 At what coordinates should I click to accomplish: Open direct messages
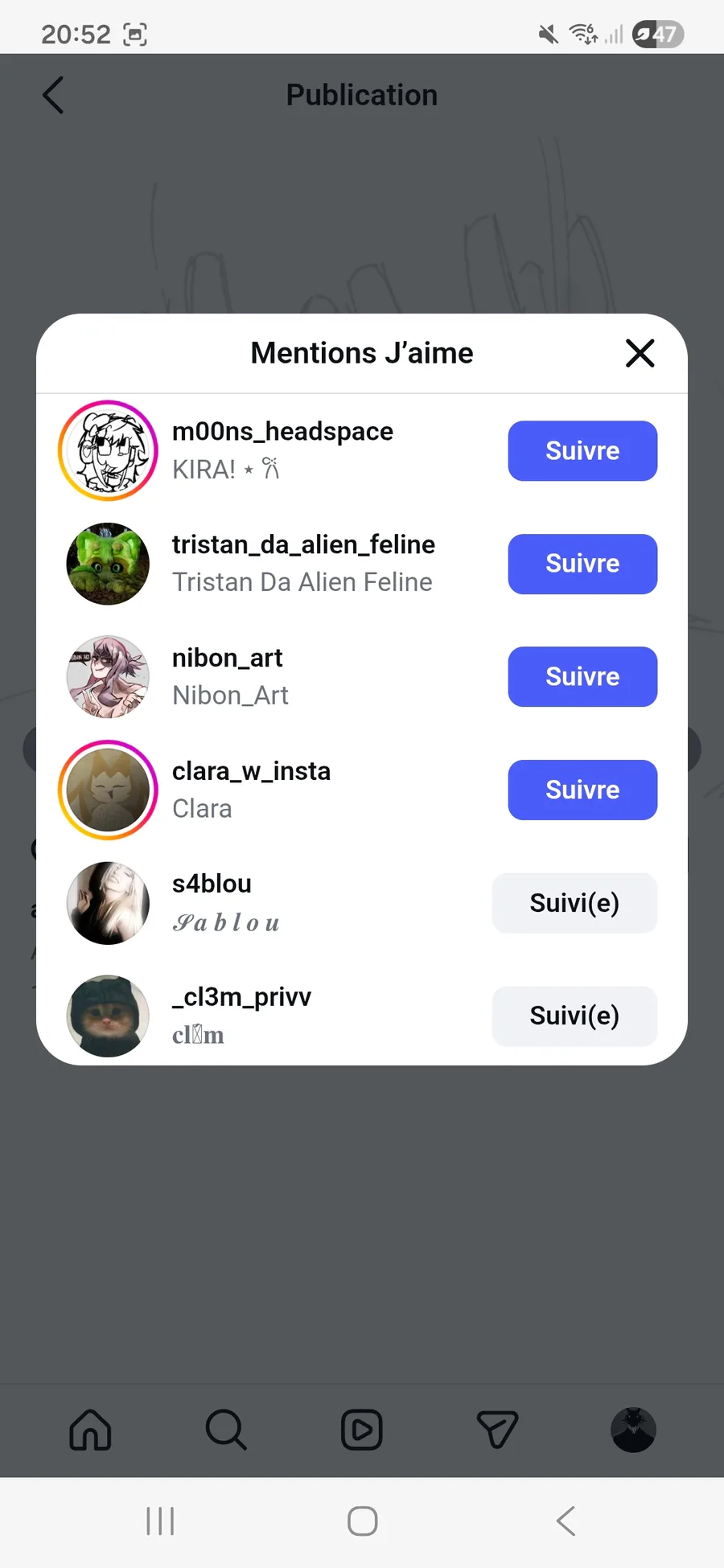click(x=497, y=1430)
